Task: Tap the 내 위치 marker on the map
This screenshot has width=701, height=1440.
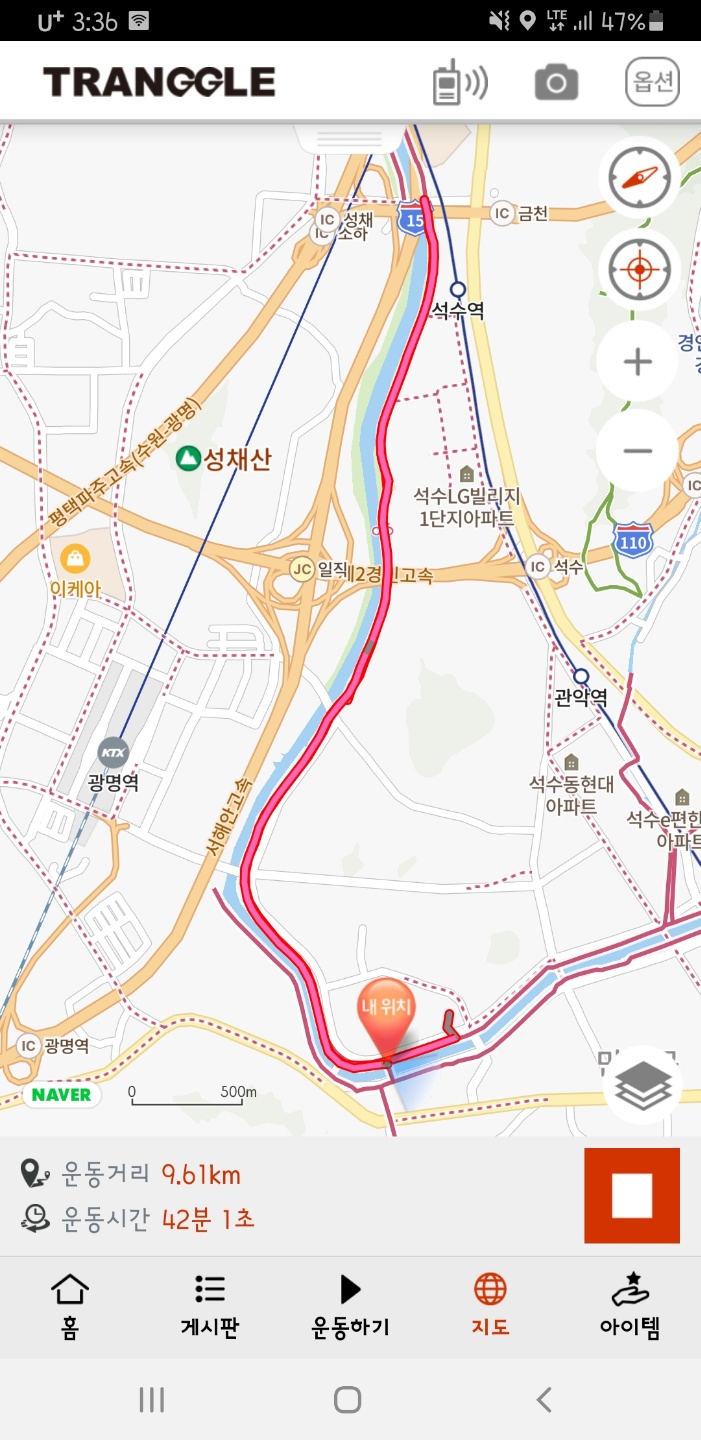Action: [386, 1012]
